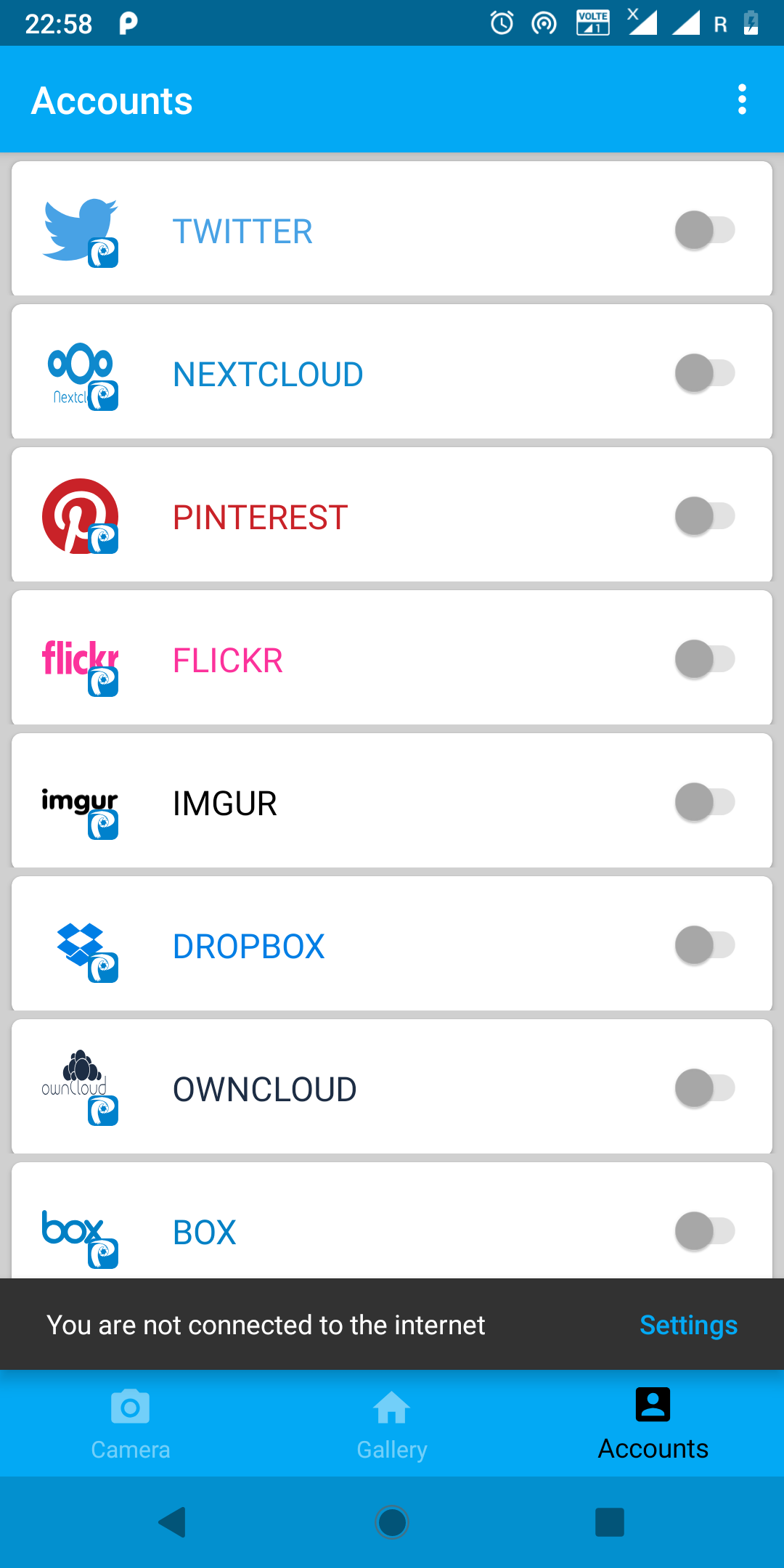The image size is (784, 1568).
Task: Go to the Gallery tab
Action: click(392, 1424)
